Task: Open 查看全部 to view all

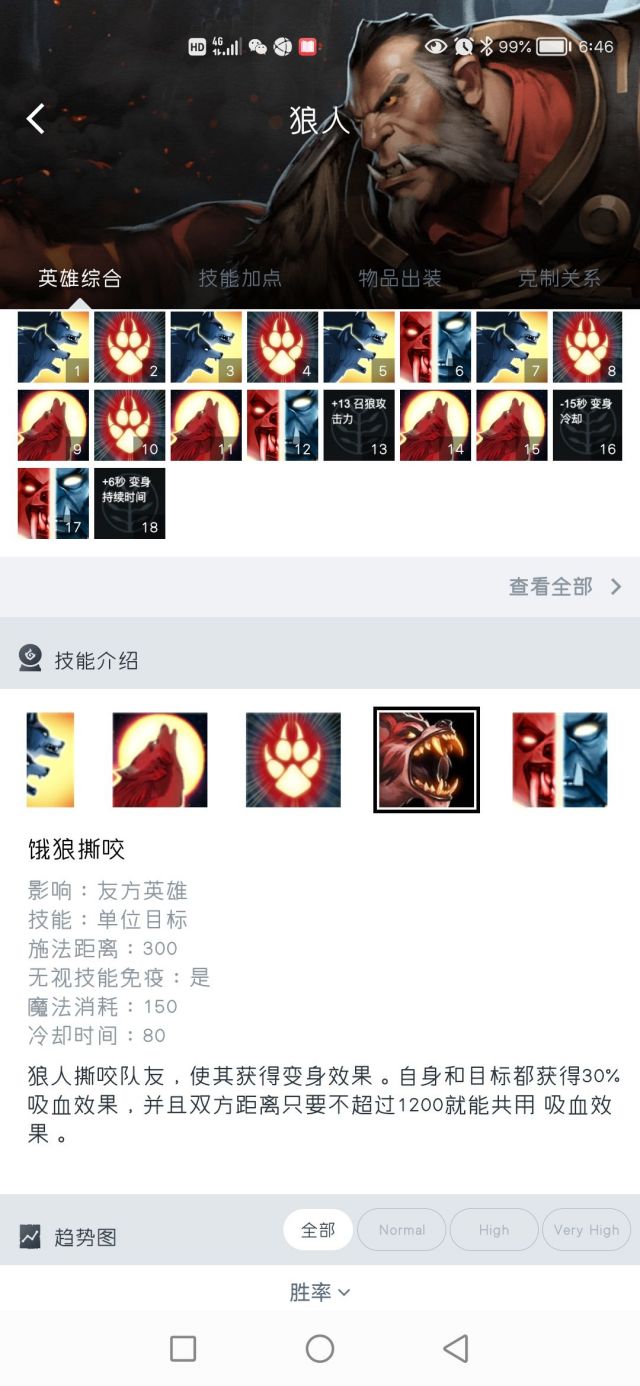Action: [x=564, y=587]
